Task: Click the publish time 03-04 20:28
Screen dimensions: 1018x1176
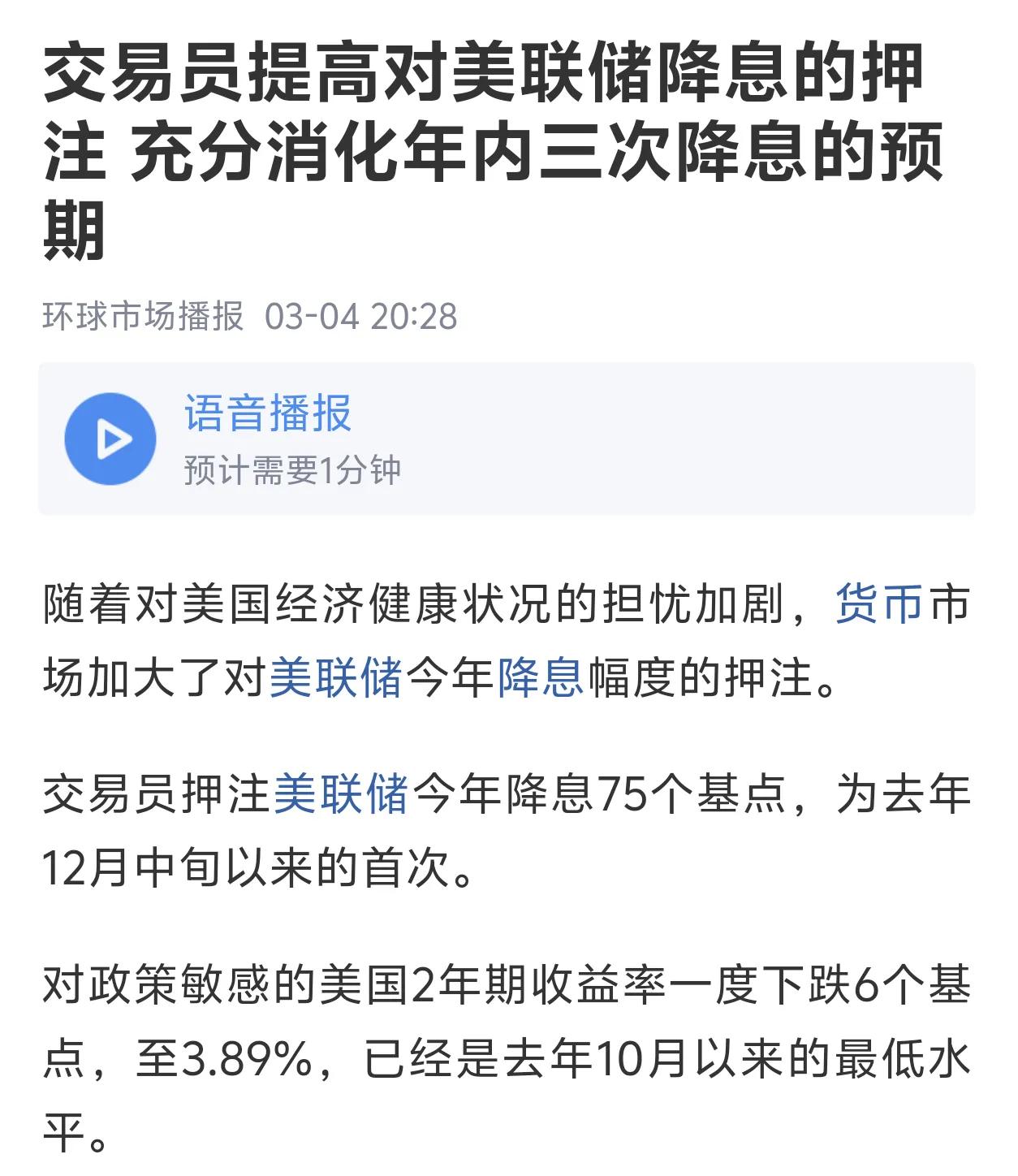Action: pyautogui.click(x=360, y=316)
